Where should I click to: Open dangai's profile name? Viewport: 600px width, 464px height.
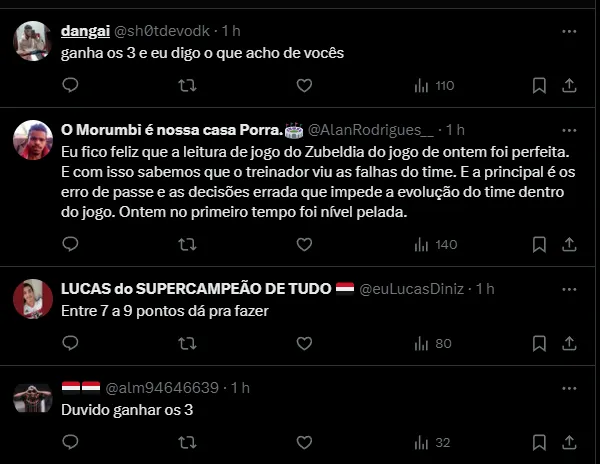85,31
